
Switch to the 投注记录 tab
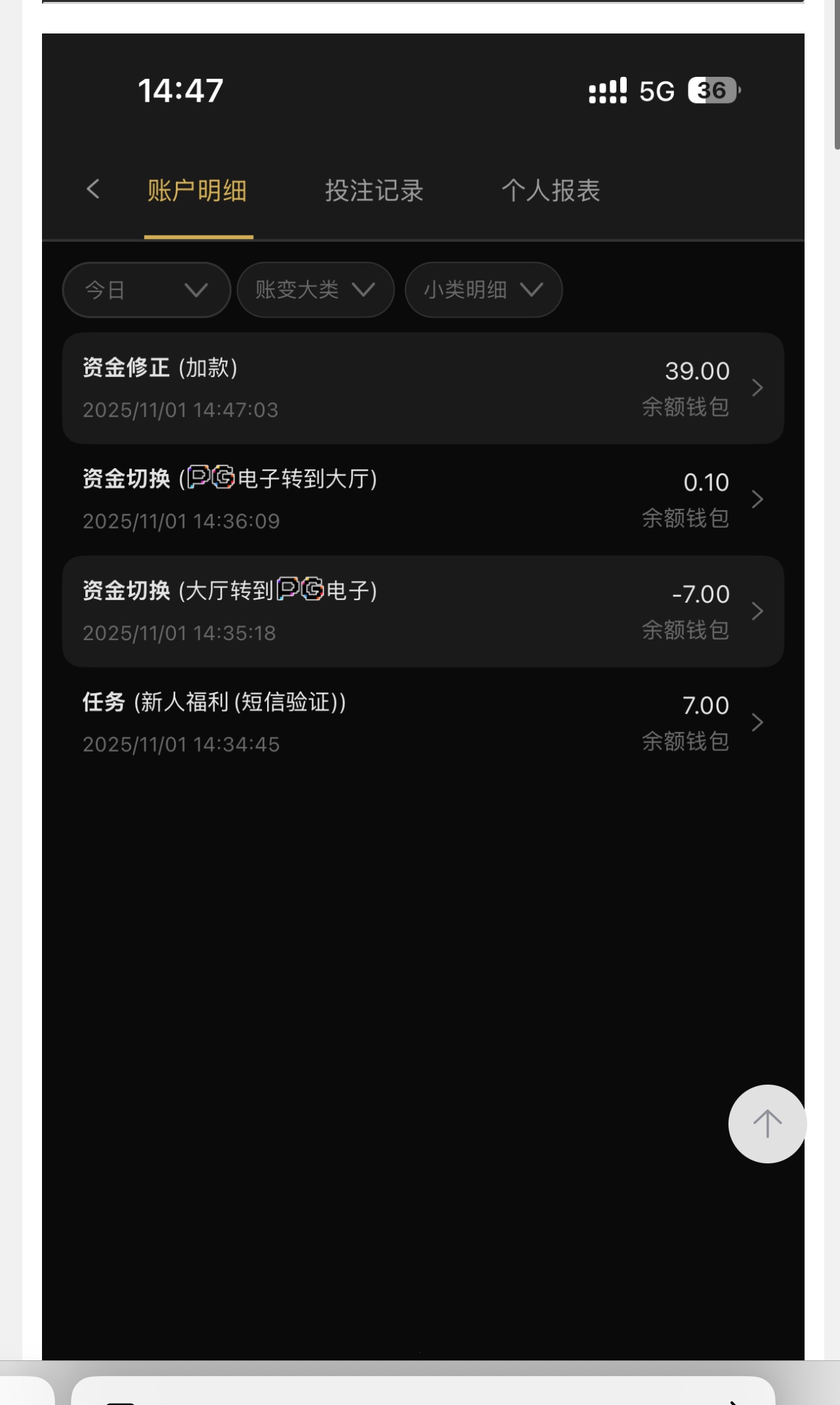click(x=374, y=191)
